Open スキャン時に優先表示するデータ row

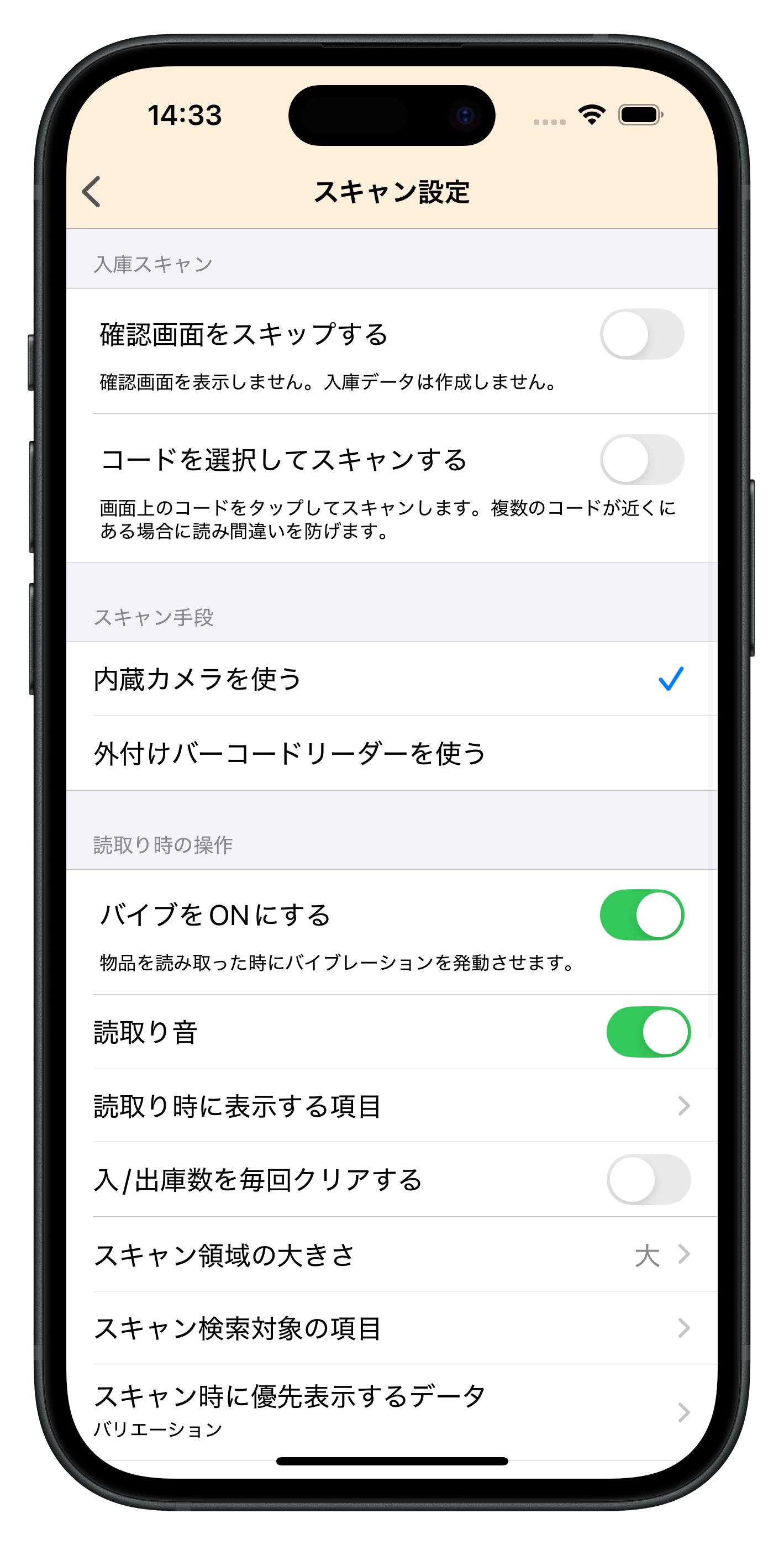click(x=392, y=1412)
